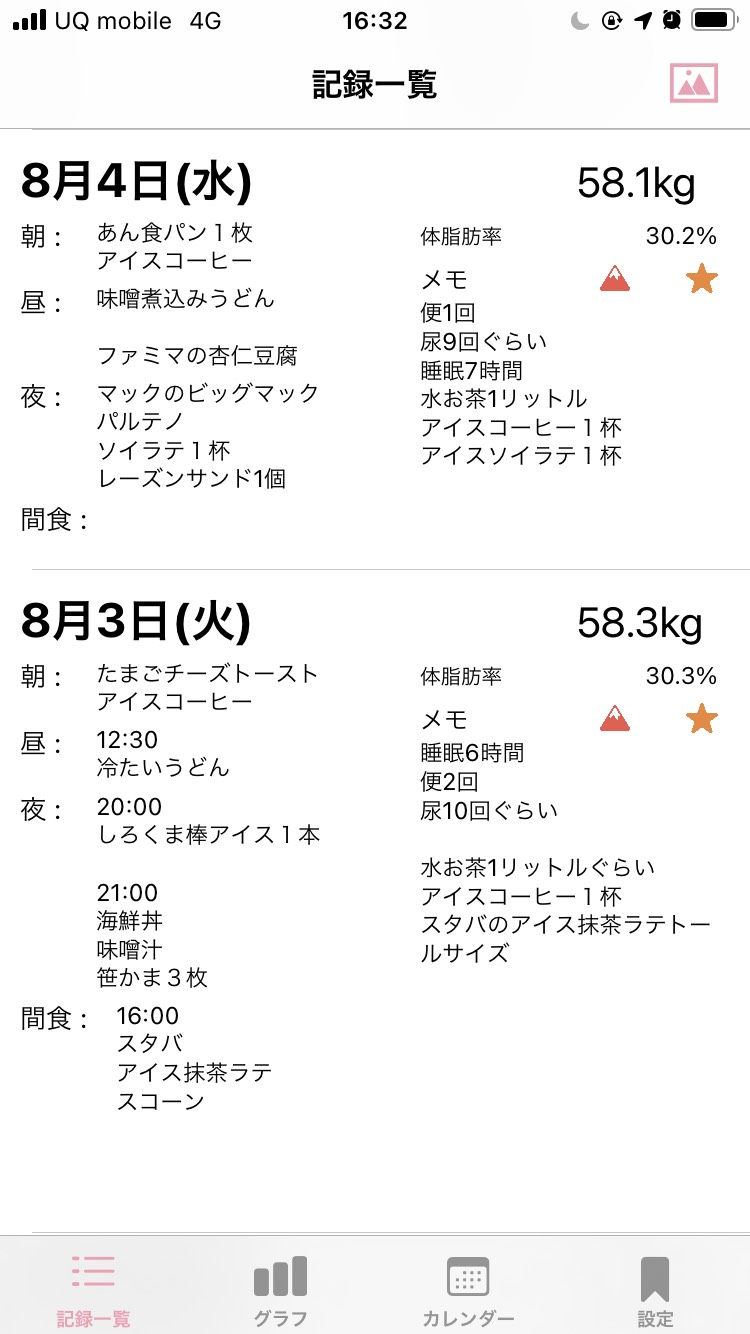Open the photo gallery icon
Viewport: 750px width, 1334px height.
point(694,84)
